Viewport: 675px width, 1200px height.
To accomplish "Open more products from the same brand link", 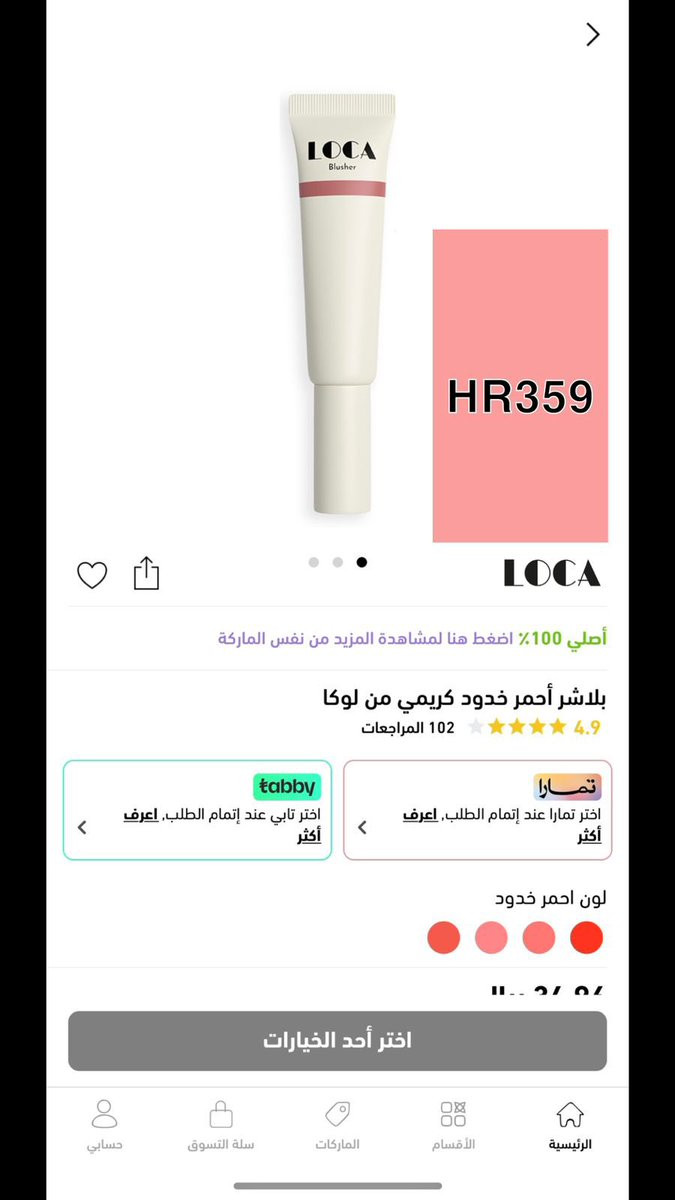I will pyautogui.click(x=412, y=638).
